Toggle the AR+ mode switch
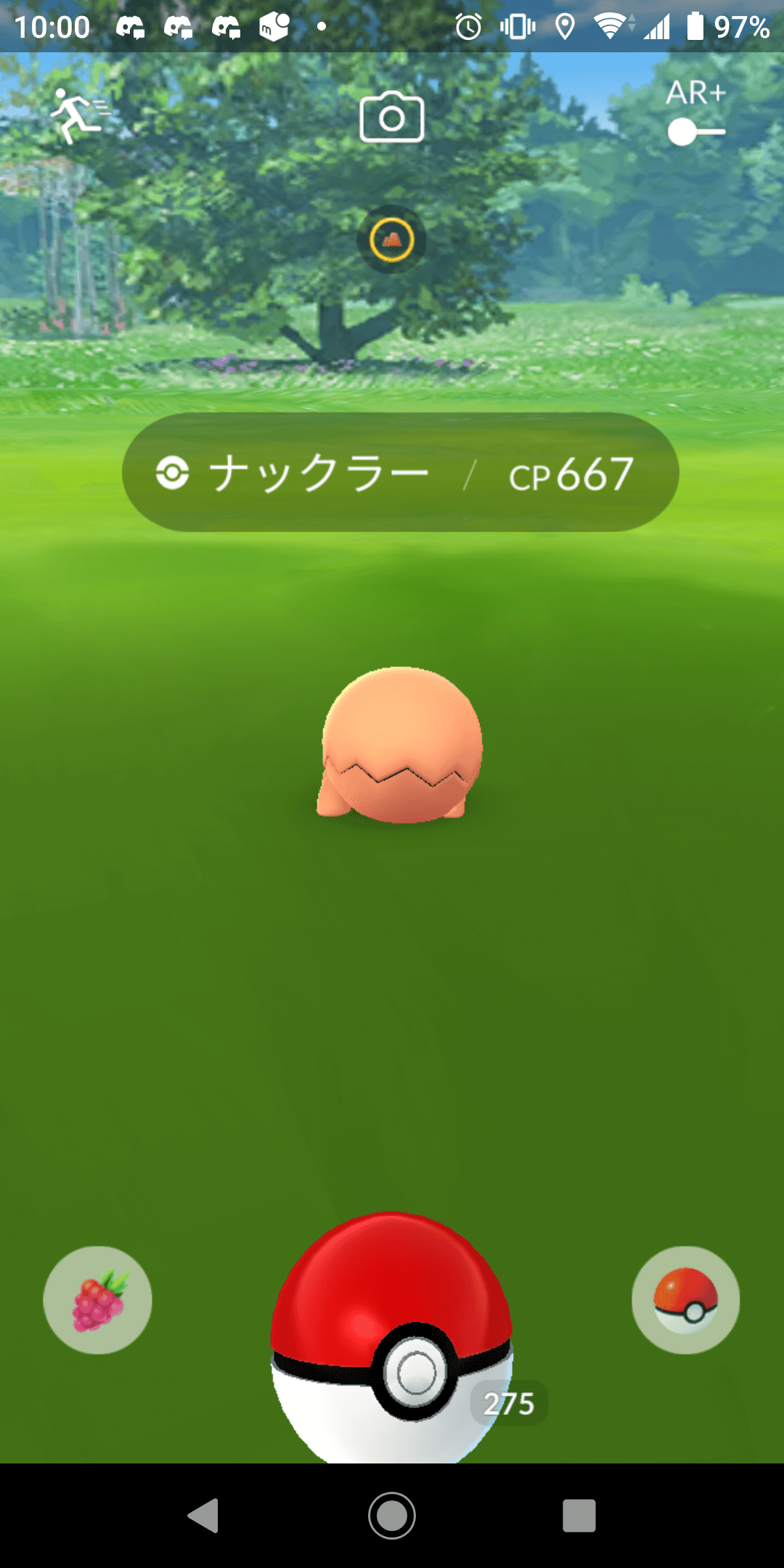 click(695, 132)
